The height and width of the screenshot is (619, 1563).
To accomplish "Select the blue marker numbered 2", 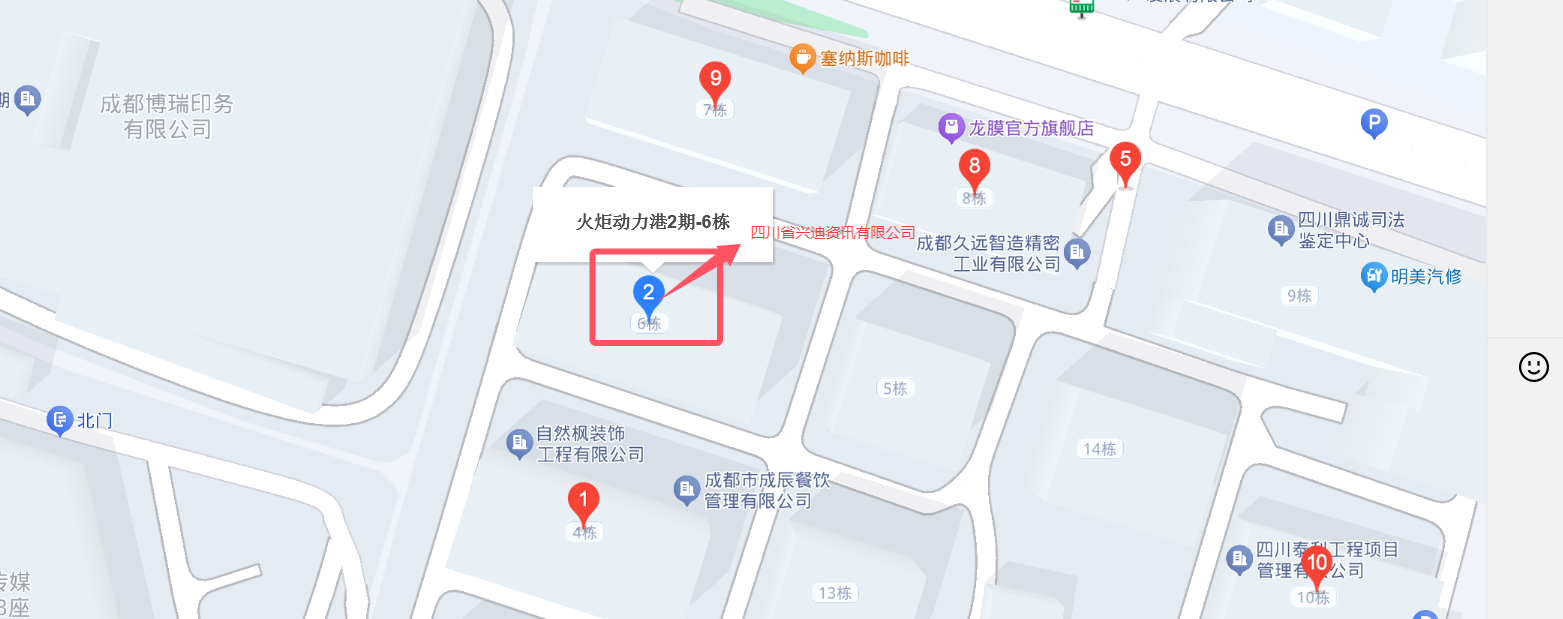I will 649,293.
